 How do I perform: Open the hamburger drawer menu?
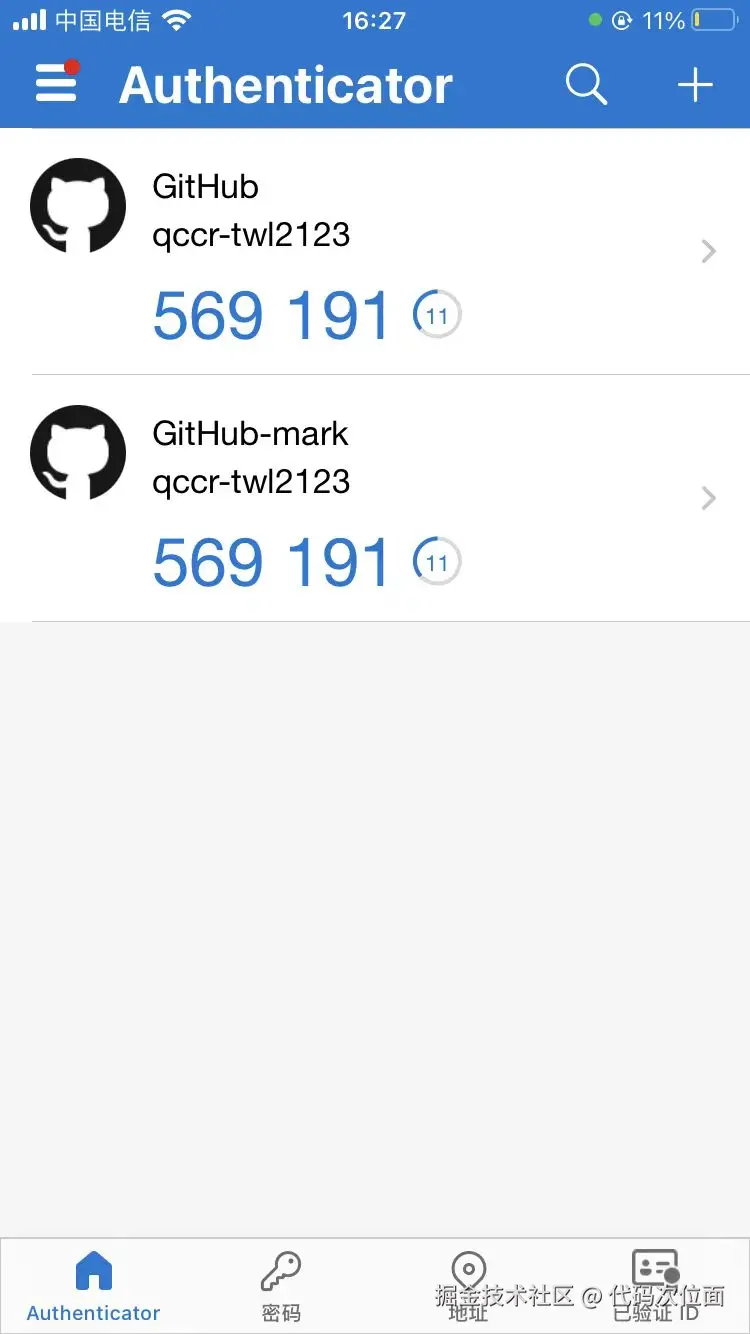[x=56, y=84]
